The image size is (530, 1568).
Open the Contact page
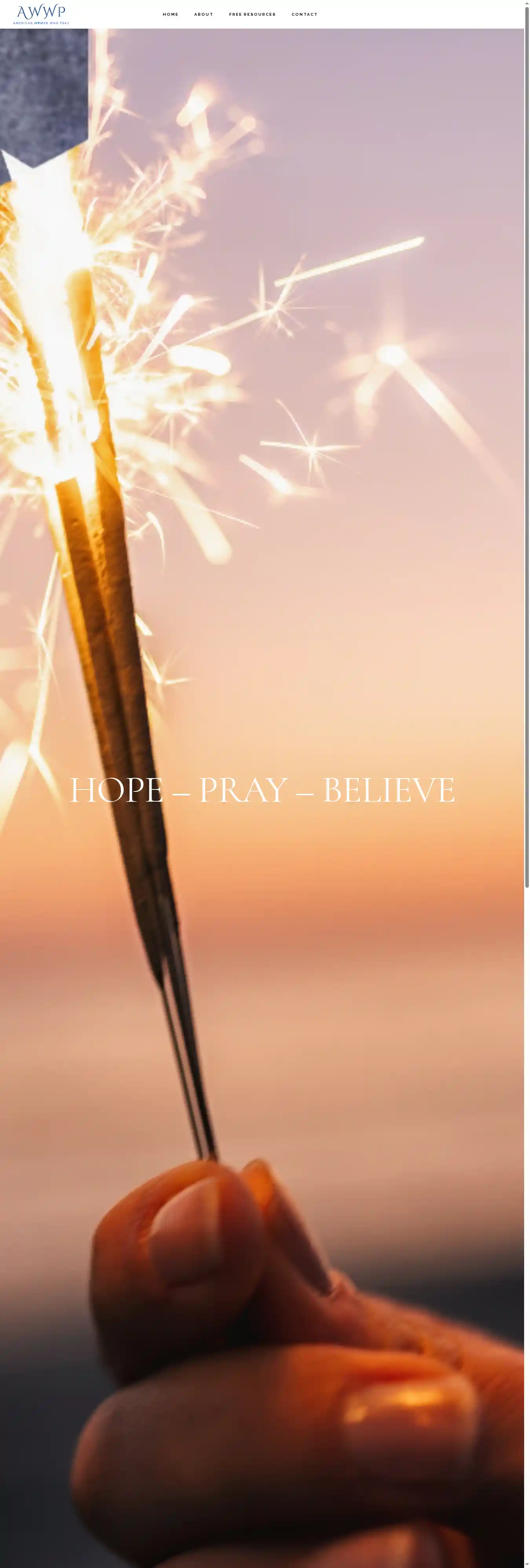[304, 14]
